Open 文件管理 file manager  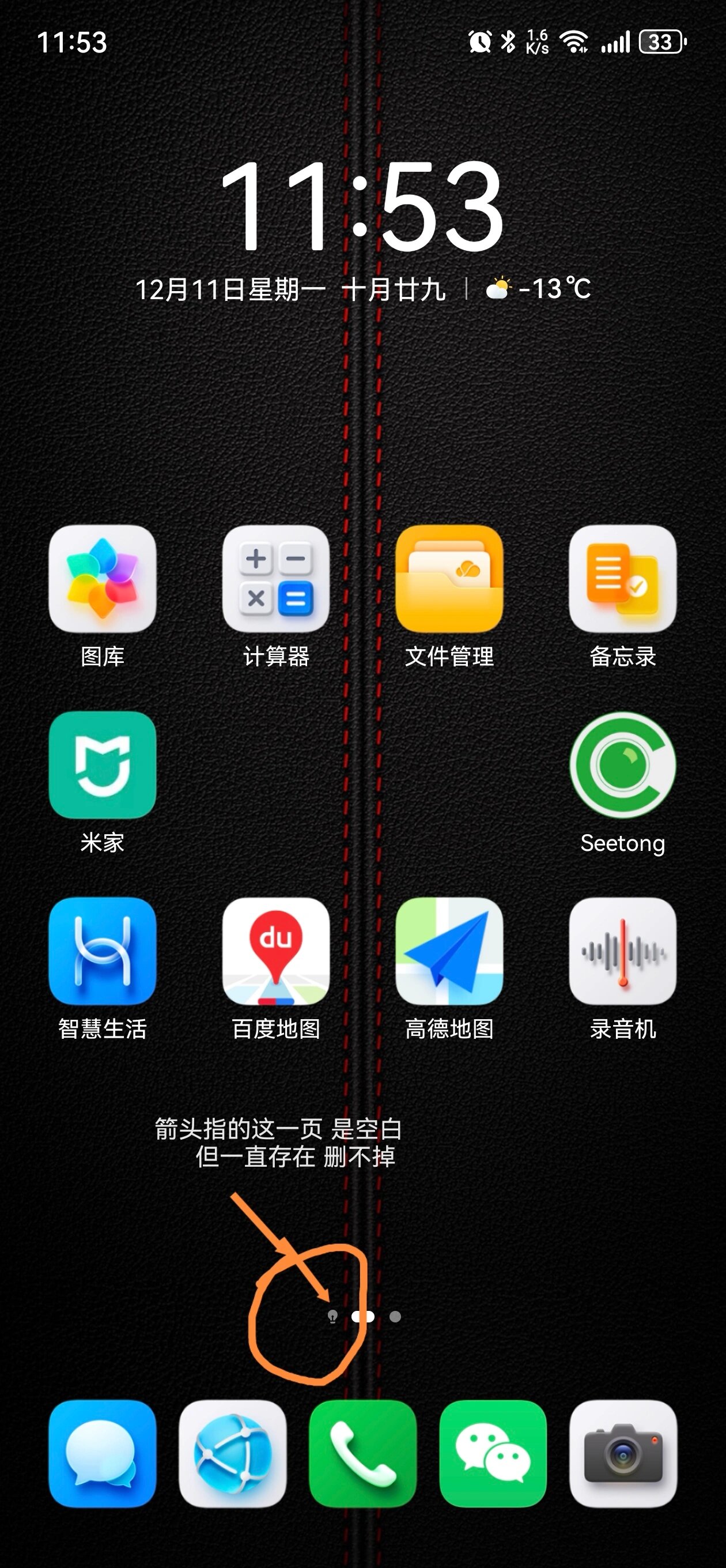pos(449,579)
